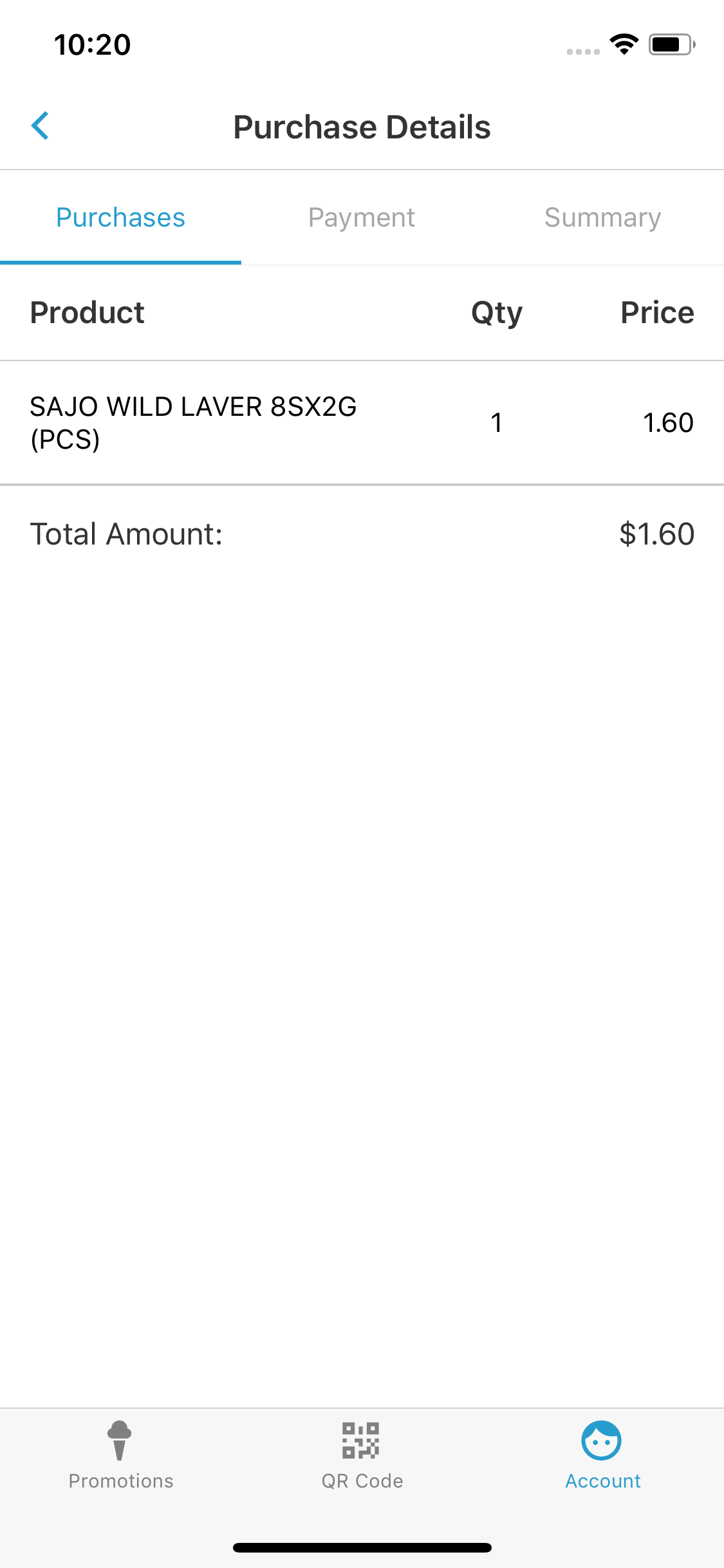Open the Promotions tab
724x1568 pixels.
[x=121, y=1456]
